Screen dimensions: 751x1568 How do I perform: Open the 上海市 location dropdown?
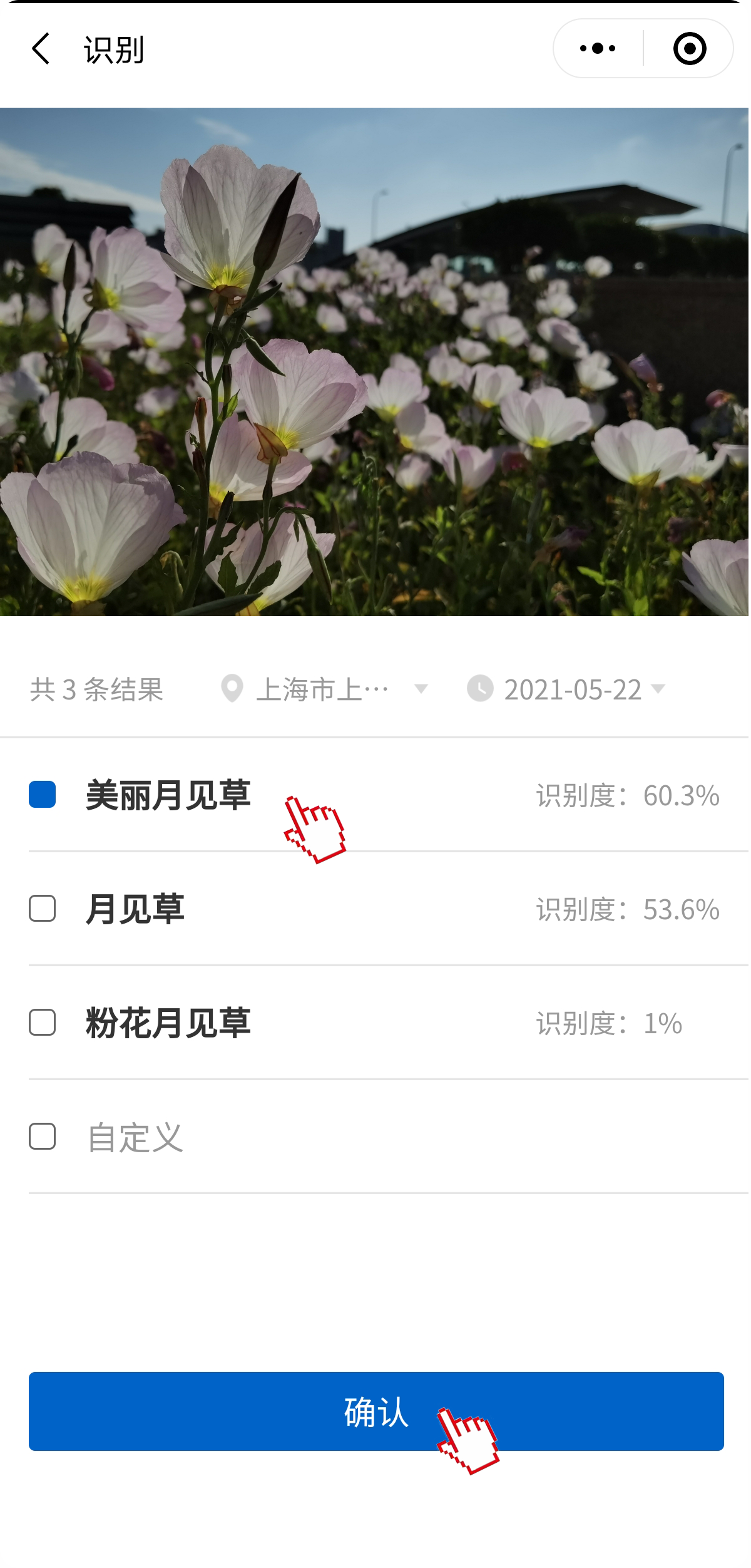(x=324, y=689)
